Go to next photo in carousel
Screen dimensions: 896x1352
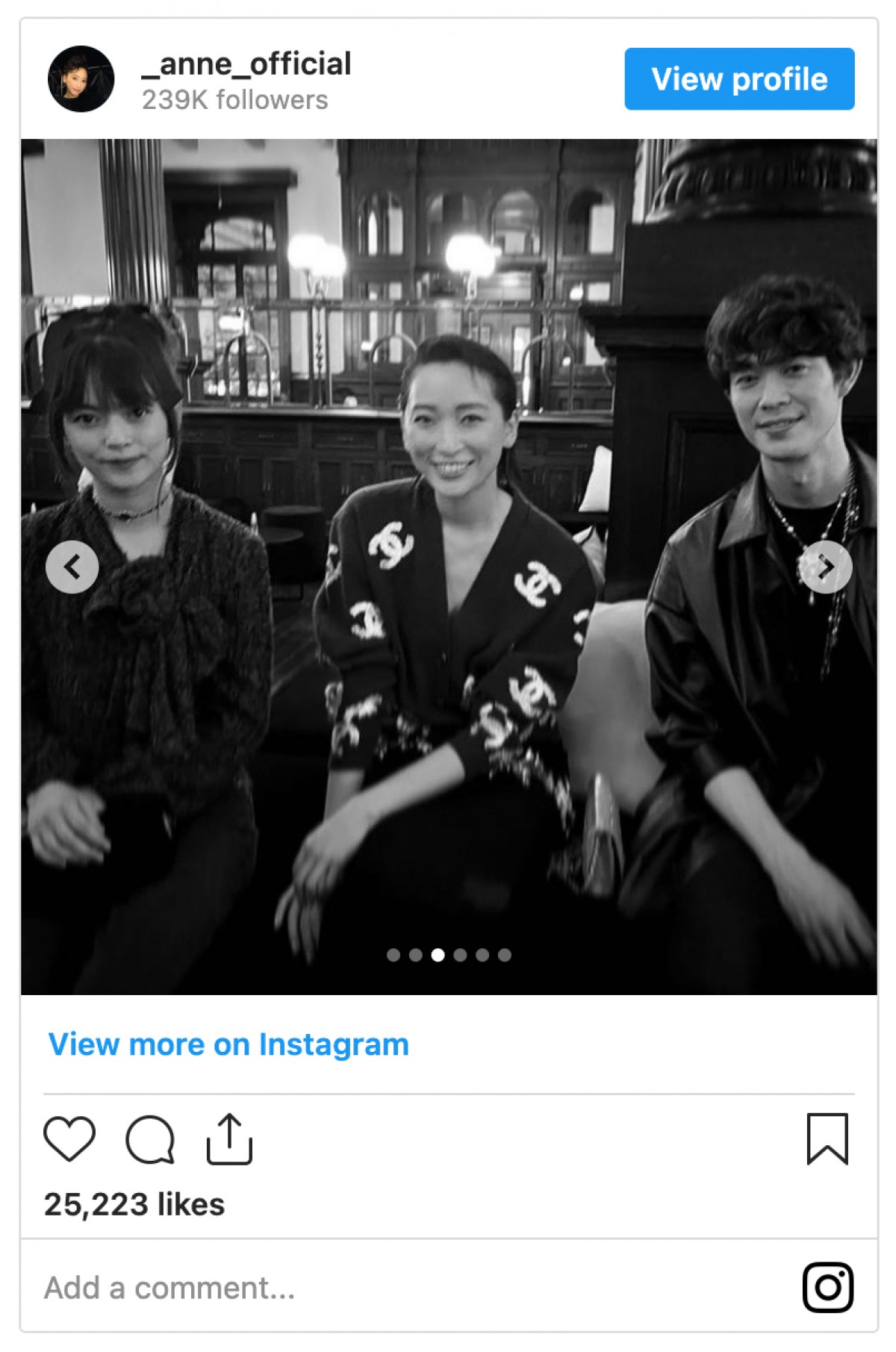click(x=825, y=567)
